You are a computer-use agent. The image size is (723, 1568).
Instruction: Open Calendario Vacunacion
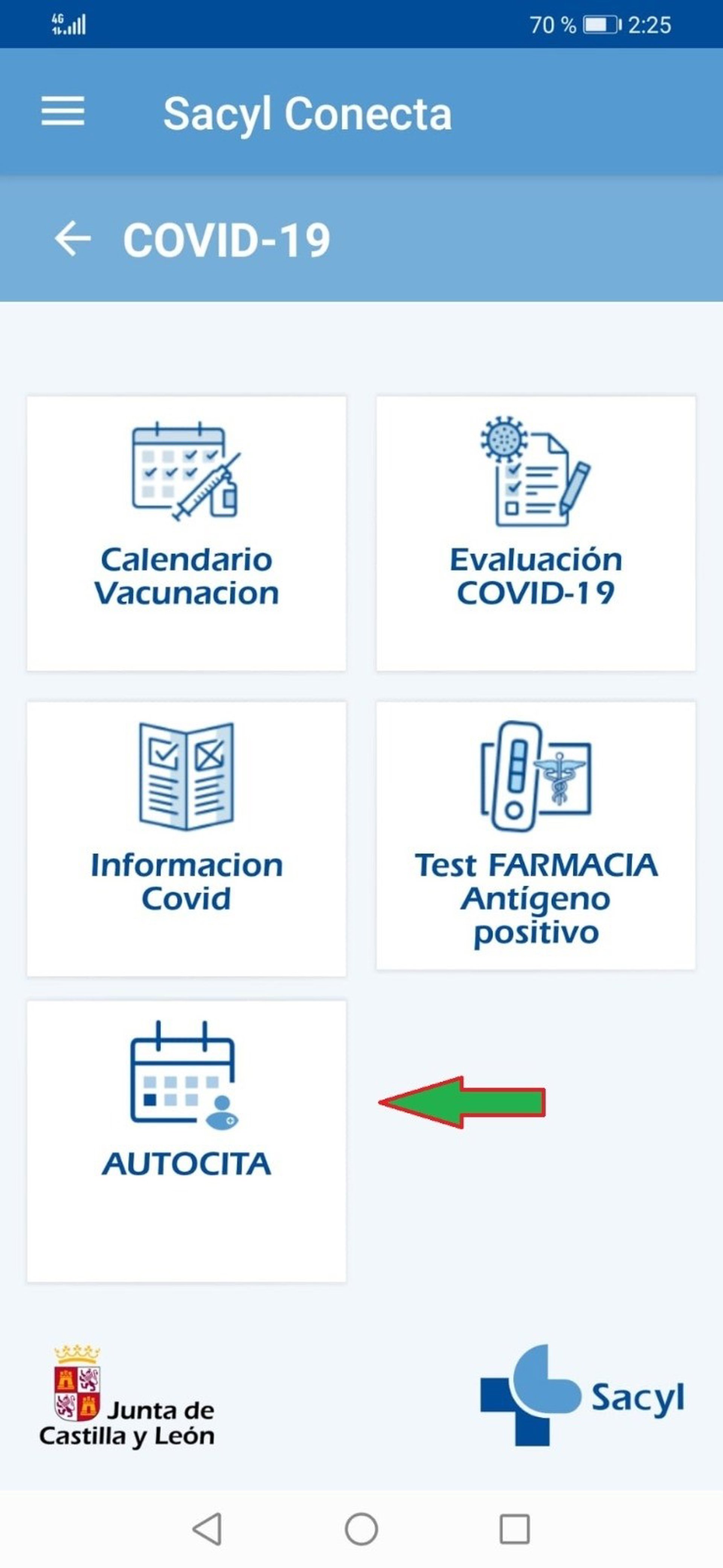(x=186, y=533)
